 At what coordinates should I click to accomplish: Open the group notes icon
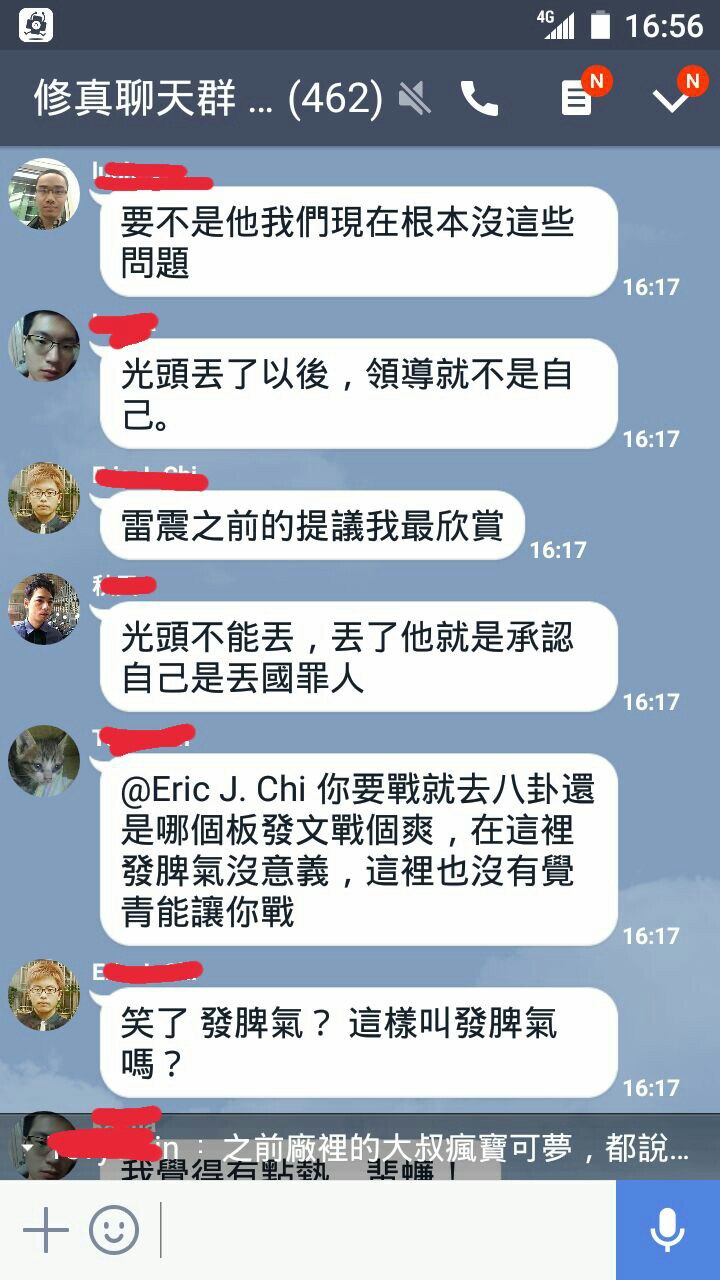point(576,98)
